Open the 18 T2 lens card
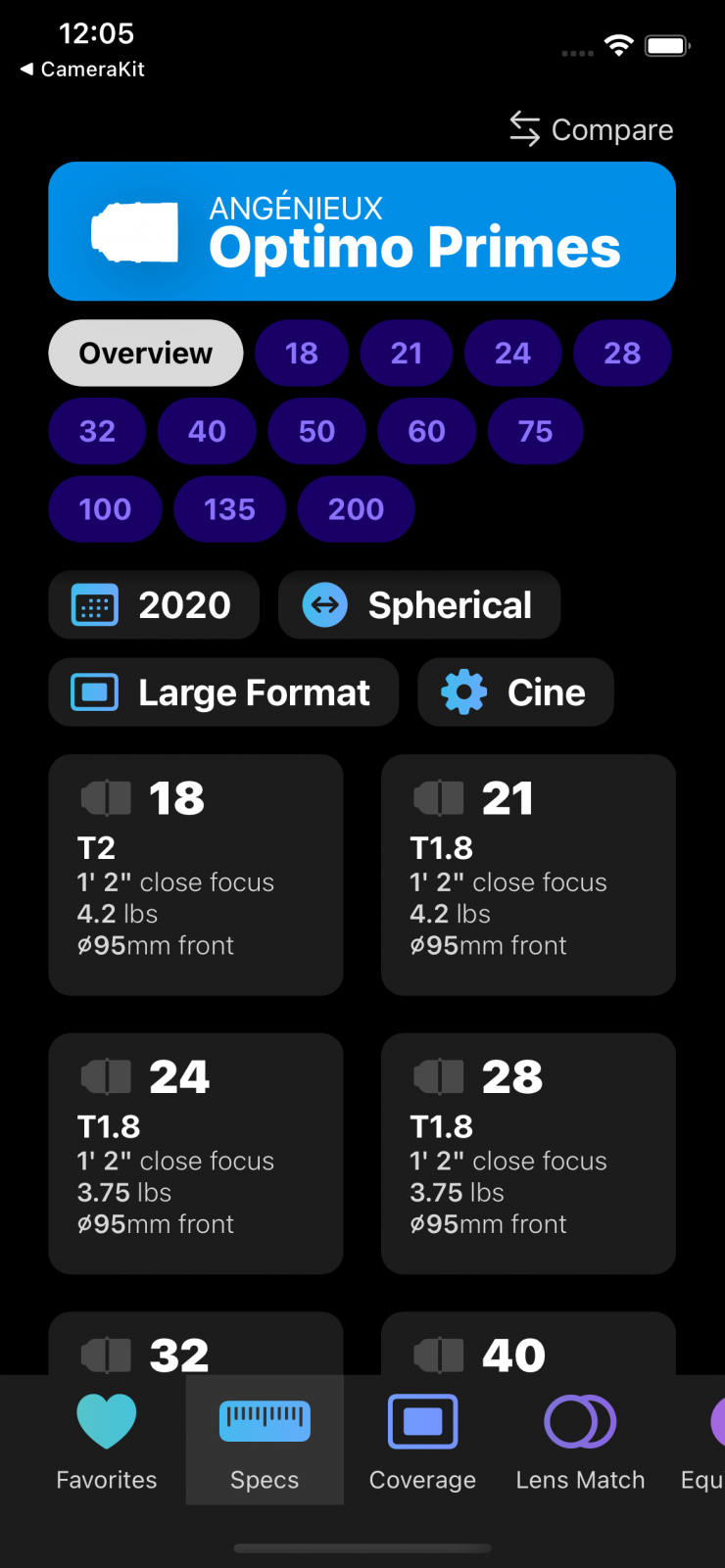This screenshot has width=725, height=1568. click(196, 875)
